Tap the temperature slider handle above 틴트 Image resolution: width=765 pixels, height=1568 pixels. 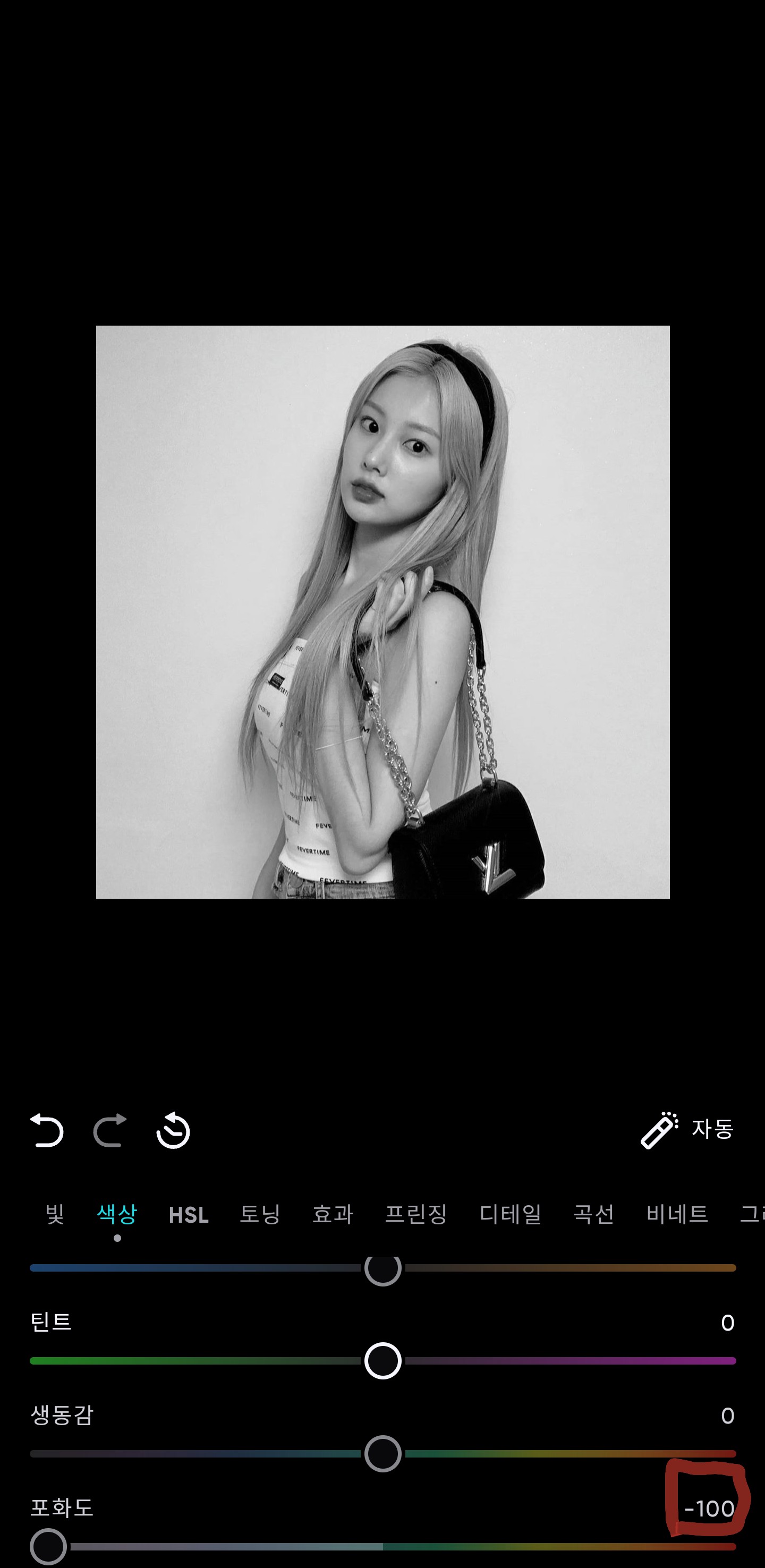[x=383, y=1269]
